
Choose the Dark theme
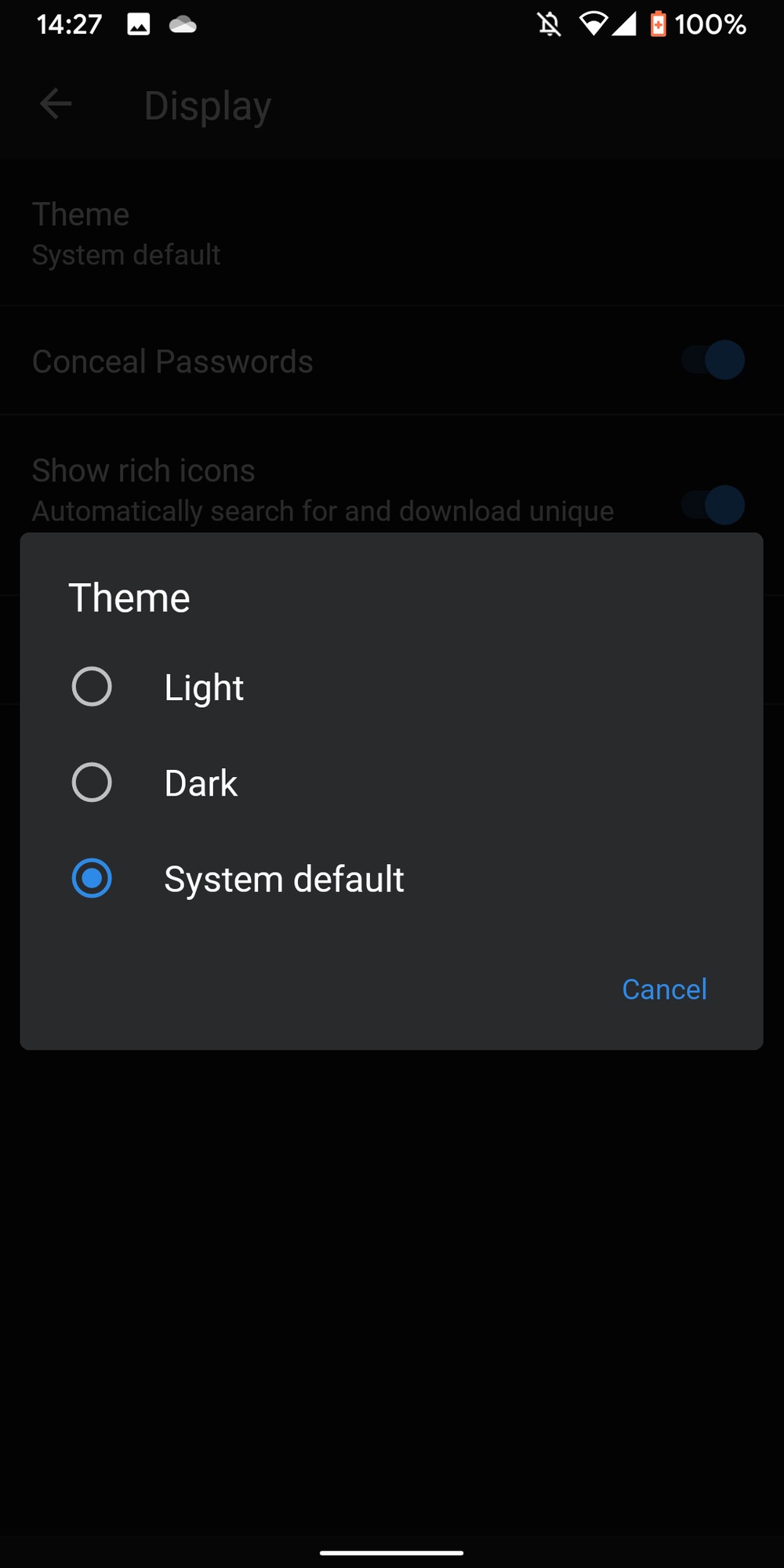pos(93,782)
